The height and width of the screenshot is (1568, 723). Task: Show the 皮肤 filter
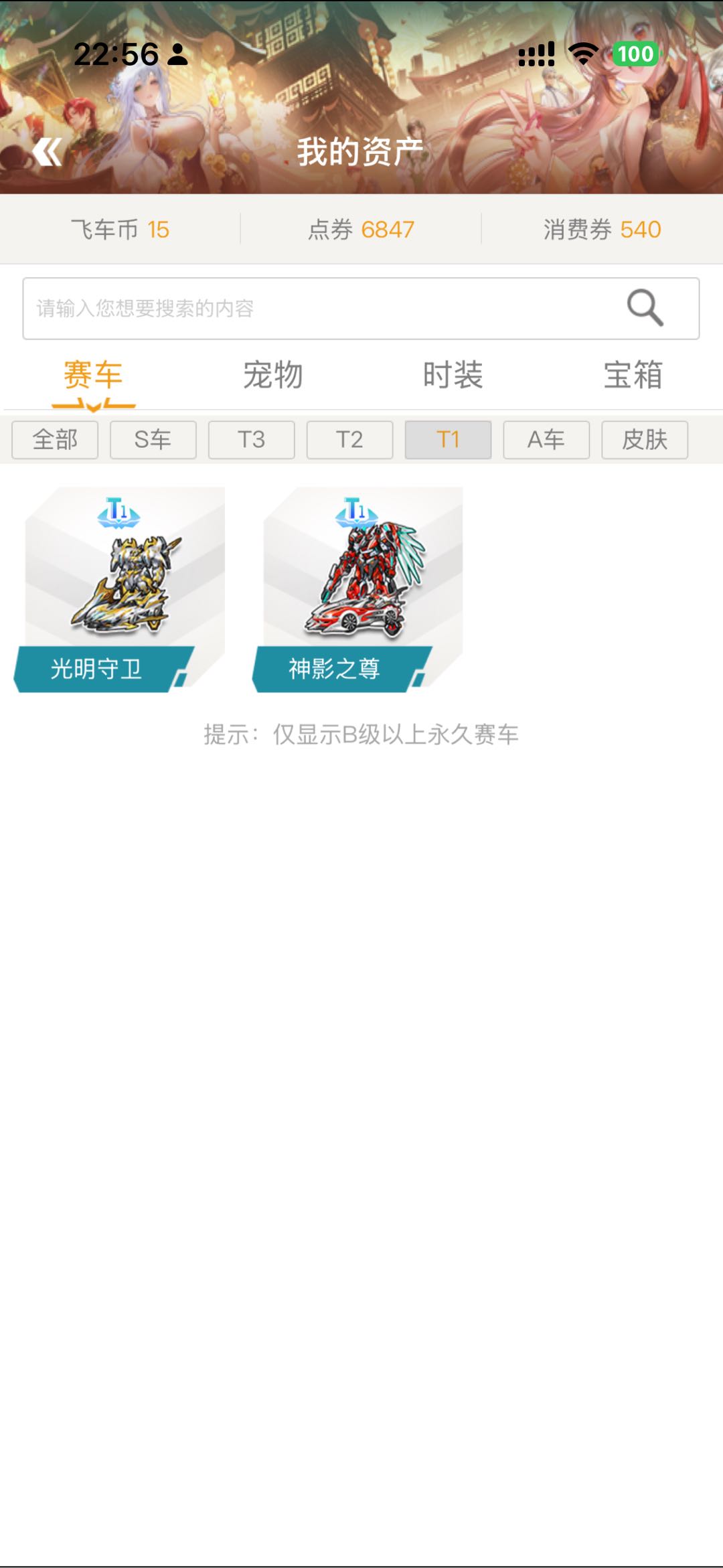[x=645, y=440]
